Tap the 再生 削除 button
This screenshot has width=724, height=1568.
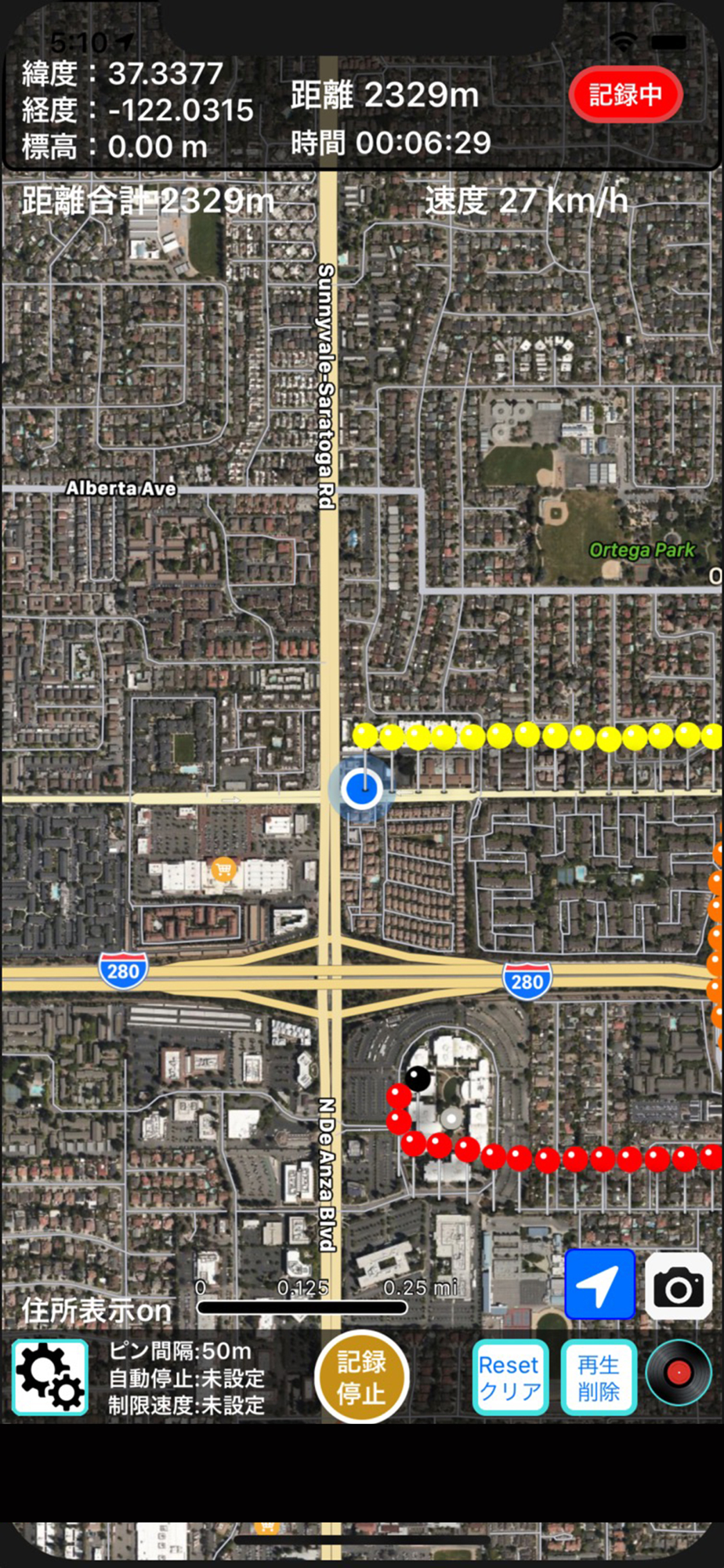point(598,1377)
